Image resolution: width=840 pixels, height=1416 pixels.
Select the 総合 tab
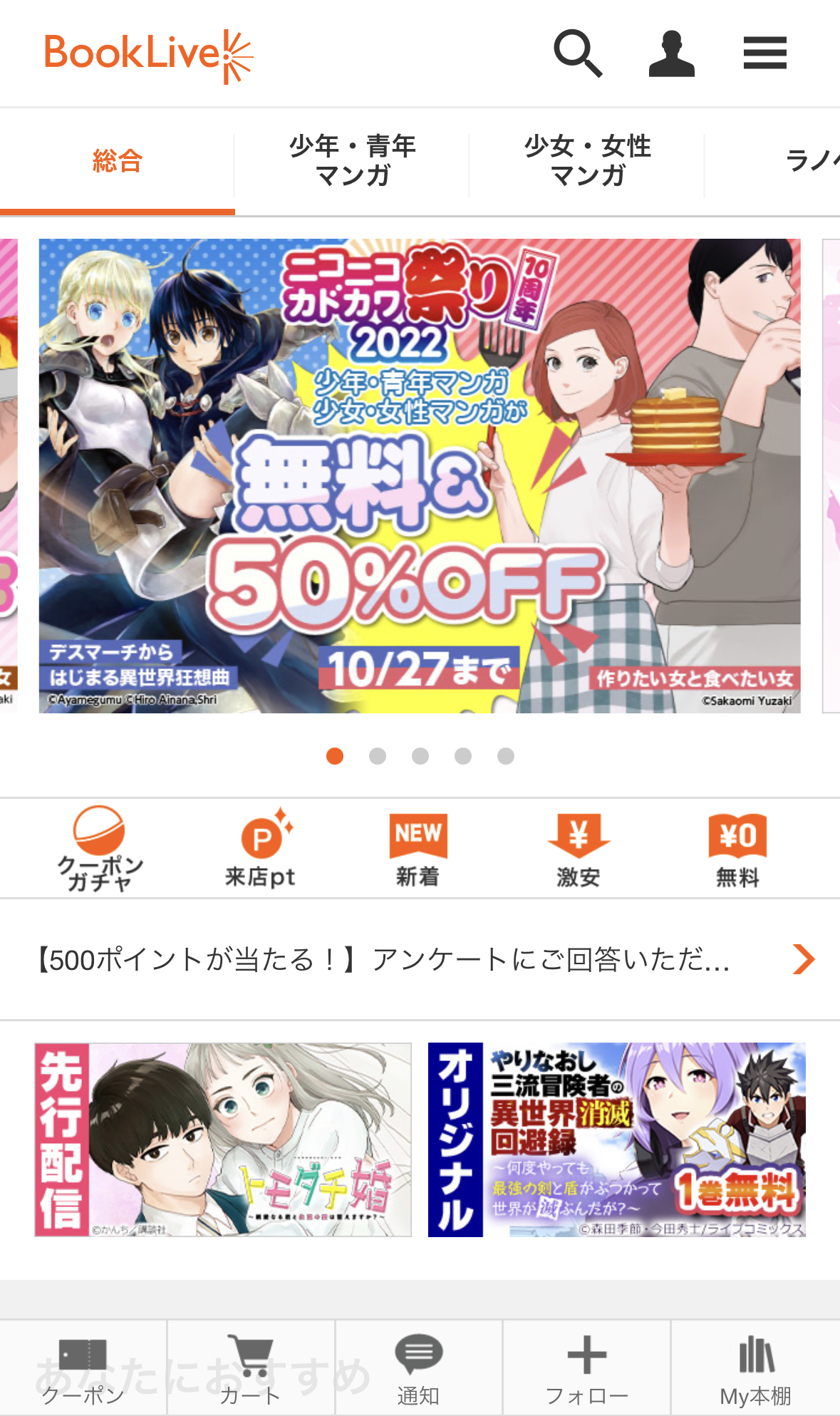(x=117, y=161)
